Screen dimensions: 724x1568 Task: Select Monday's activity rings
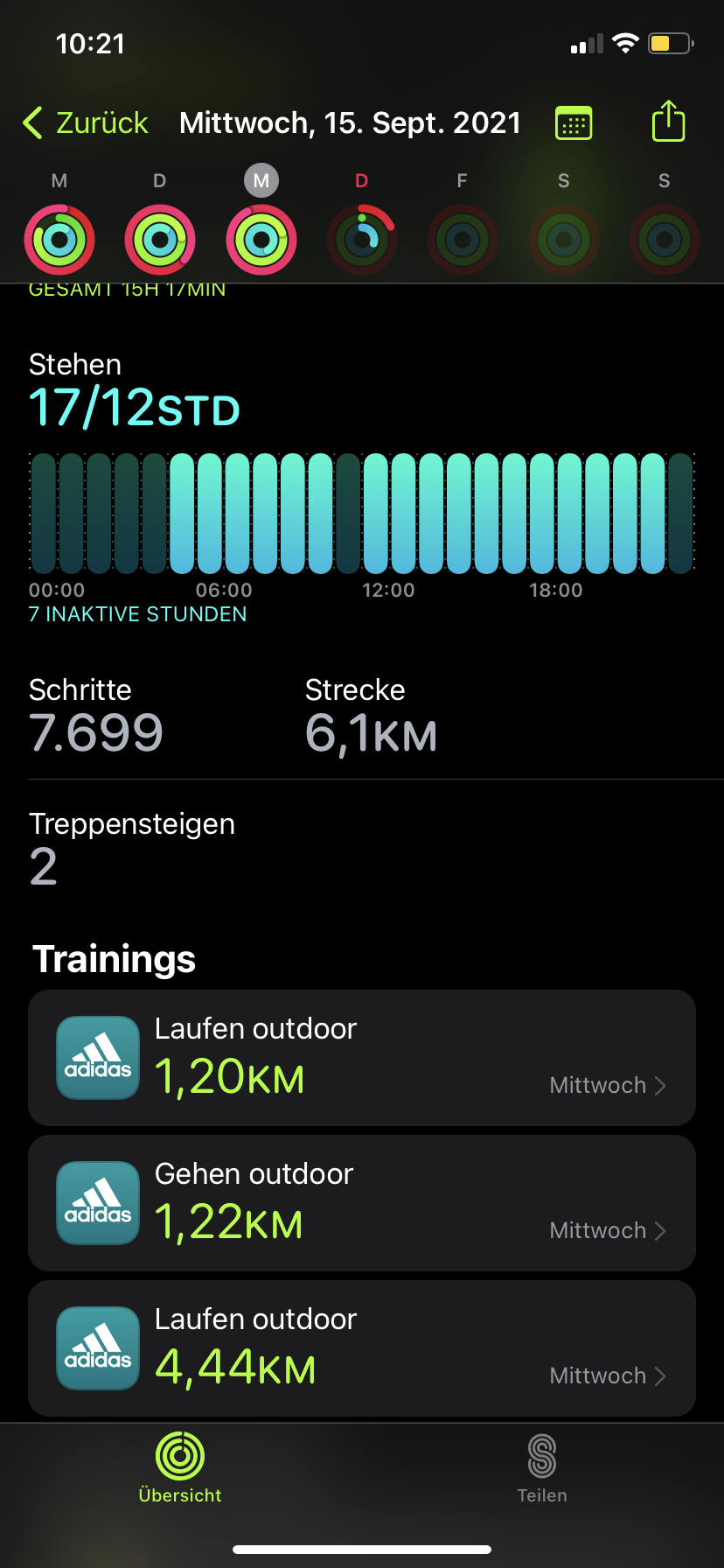pos(59,239)
